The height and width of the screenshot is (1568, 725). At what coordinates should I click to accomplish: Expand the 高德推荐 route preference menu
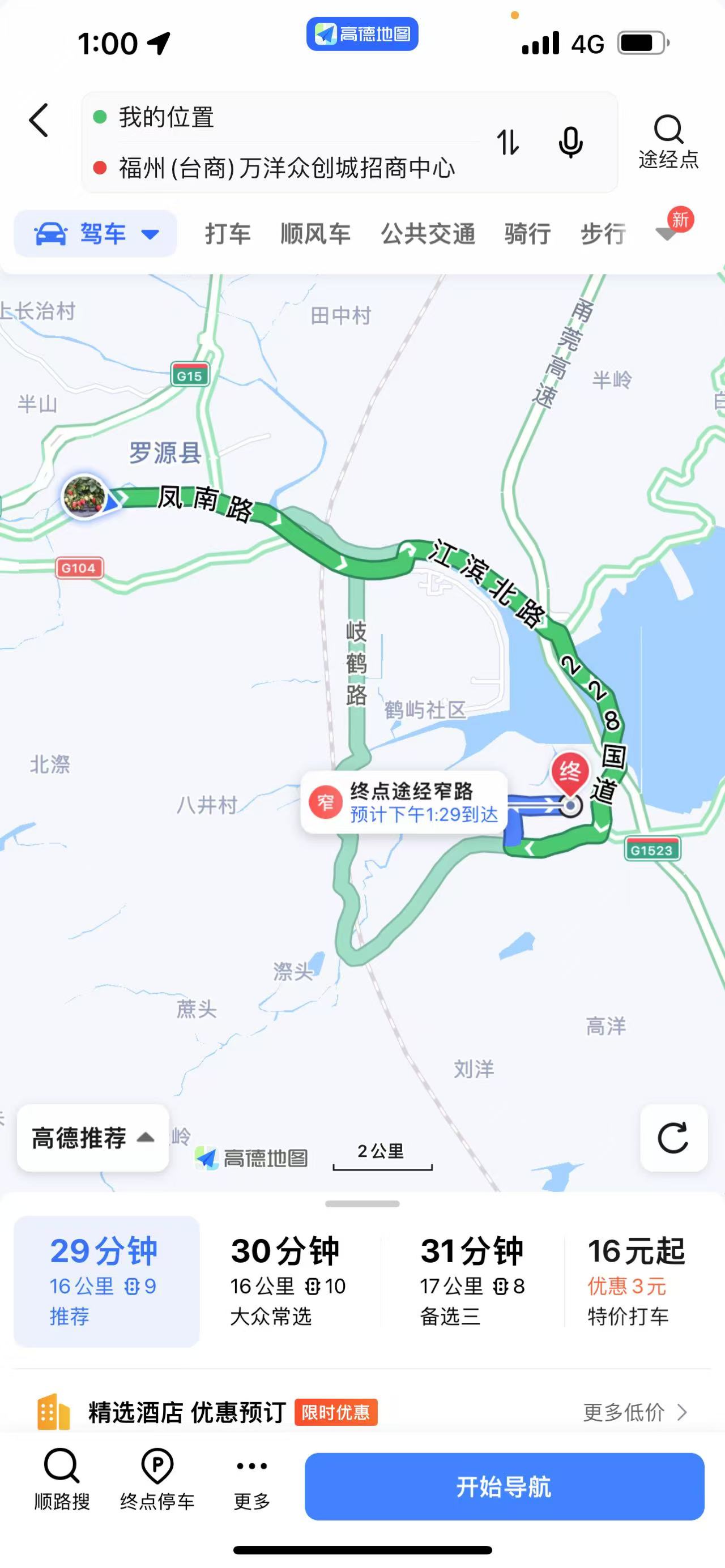[x=93, y=1138]
